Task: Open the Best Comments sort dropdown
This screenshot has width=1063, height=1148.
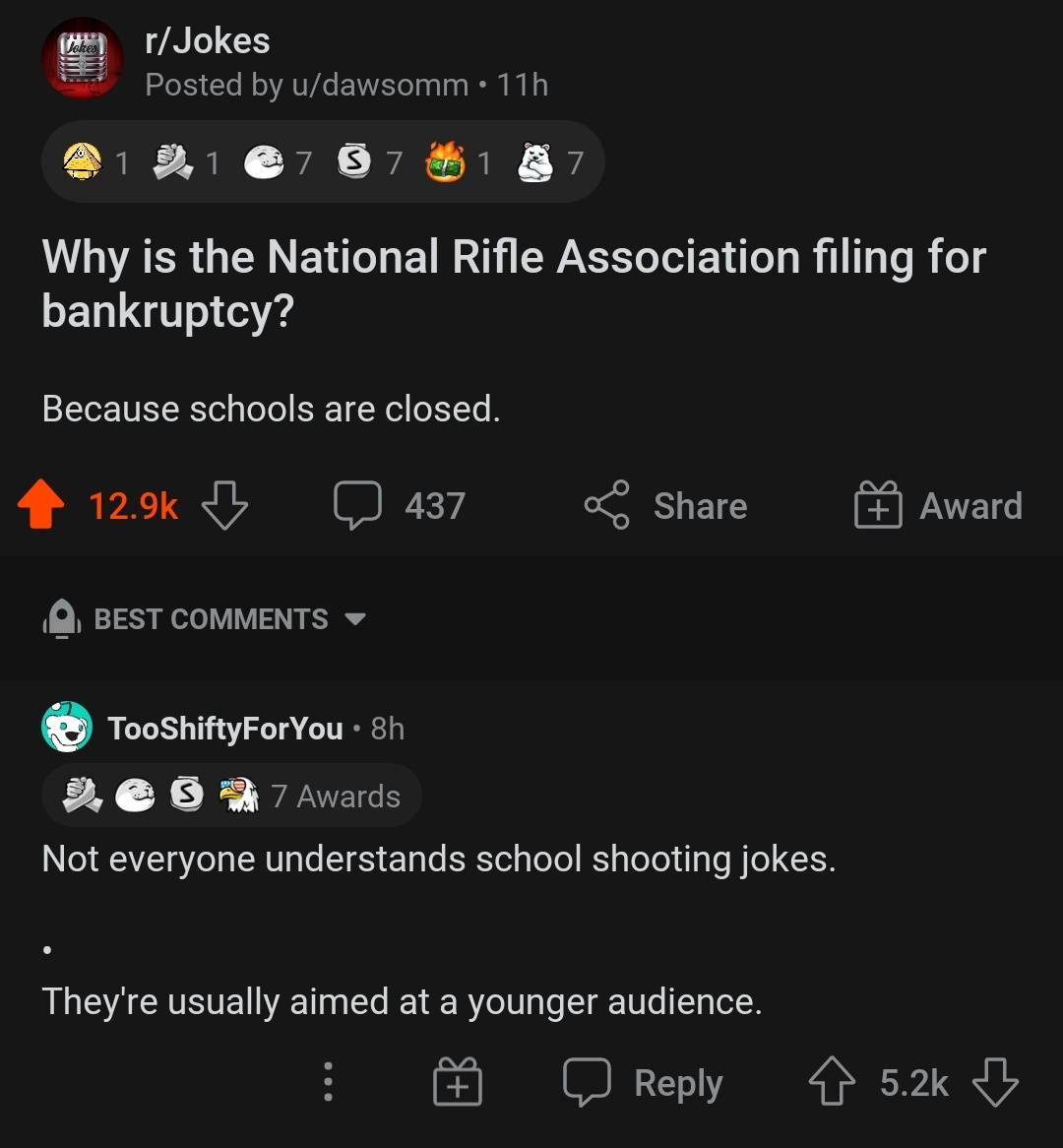Action: (356, 619)
